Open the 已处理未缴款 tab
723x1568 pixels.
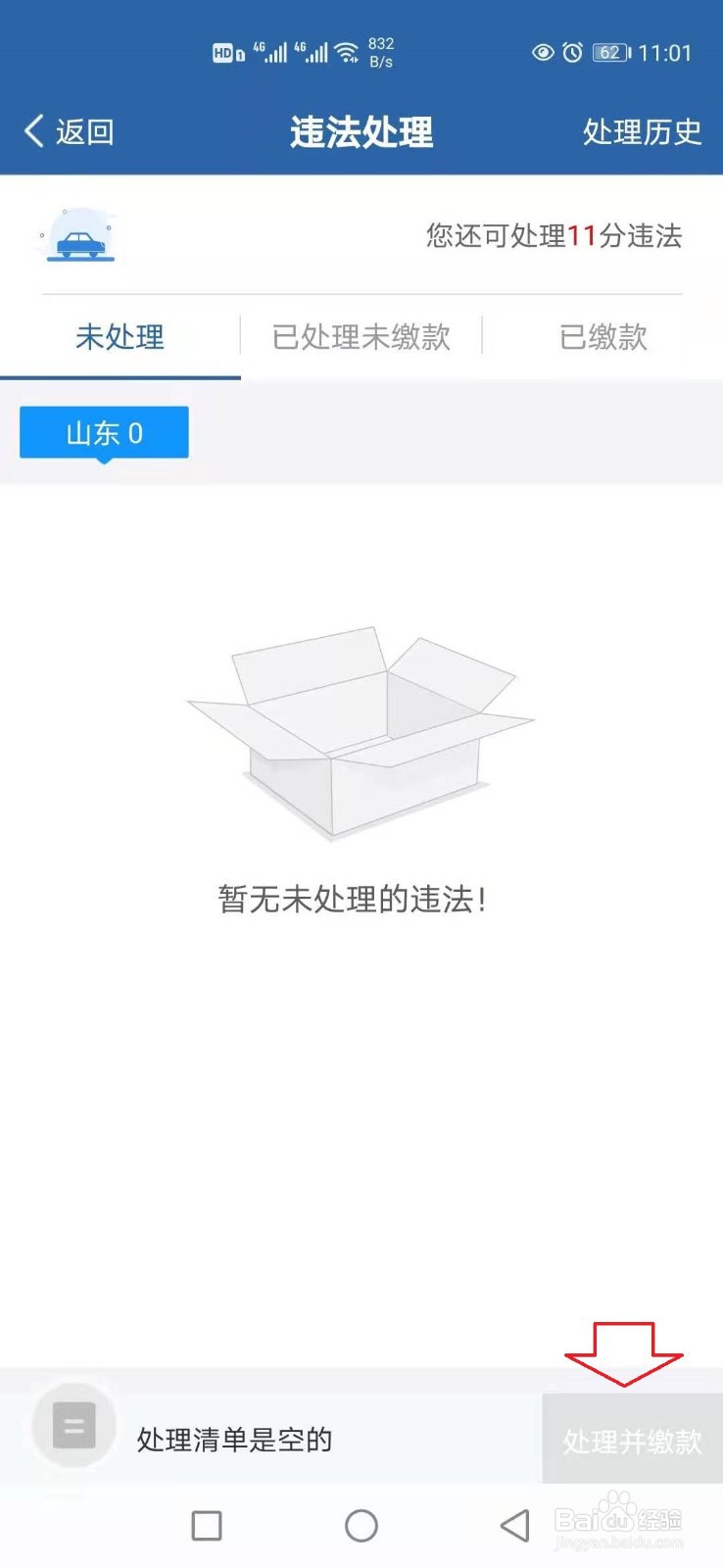pyautogui.click(x=361, y=337)
